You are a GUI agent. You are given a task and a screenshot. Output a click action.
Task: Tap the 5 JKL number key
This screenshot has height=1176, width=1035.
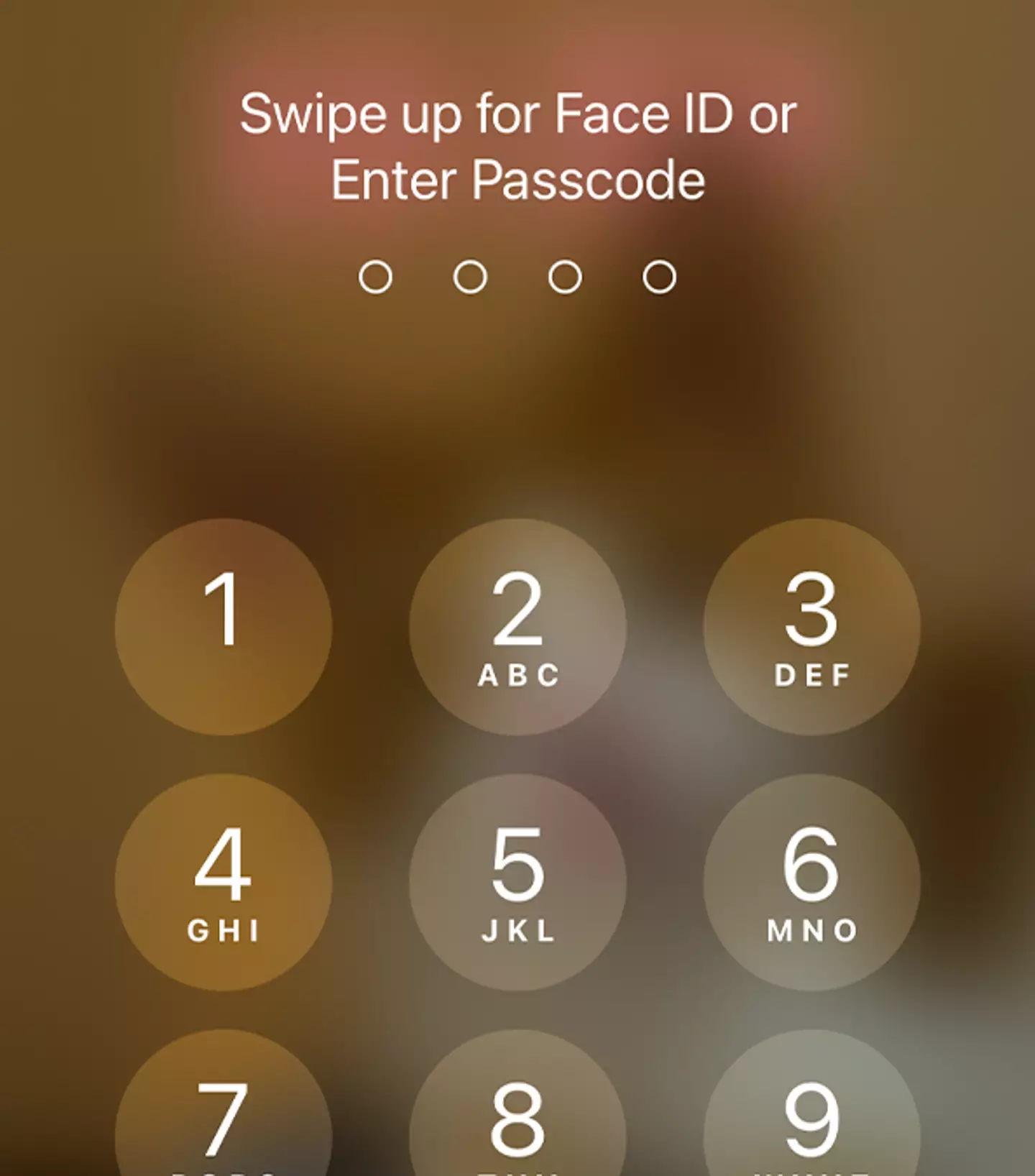(517, 881)
